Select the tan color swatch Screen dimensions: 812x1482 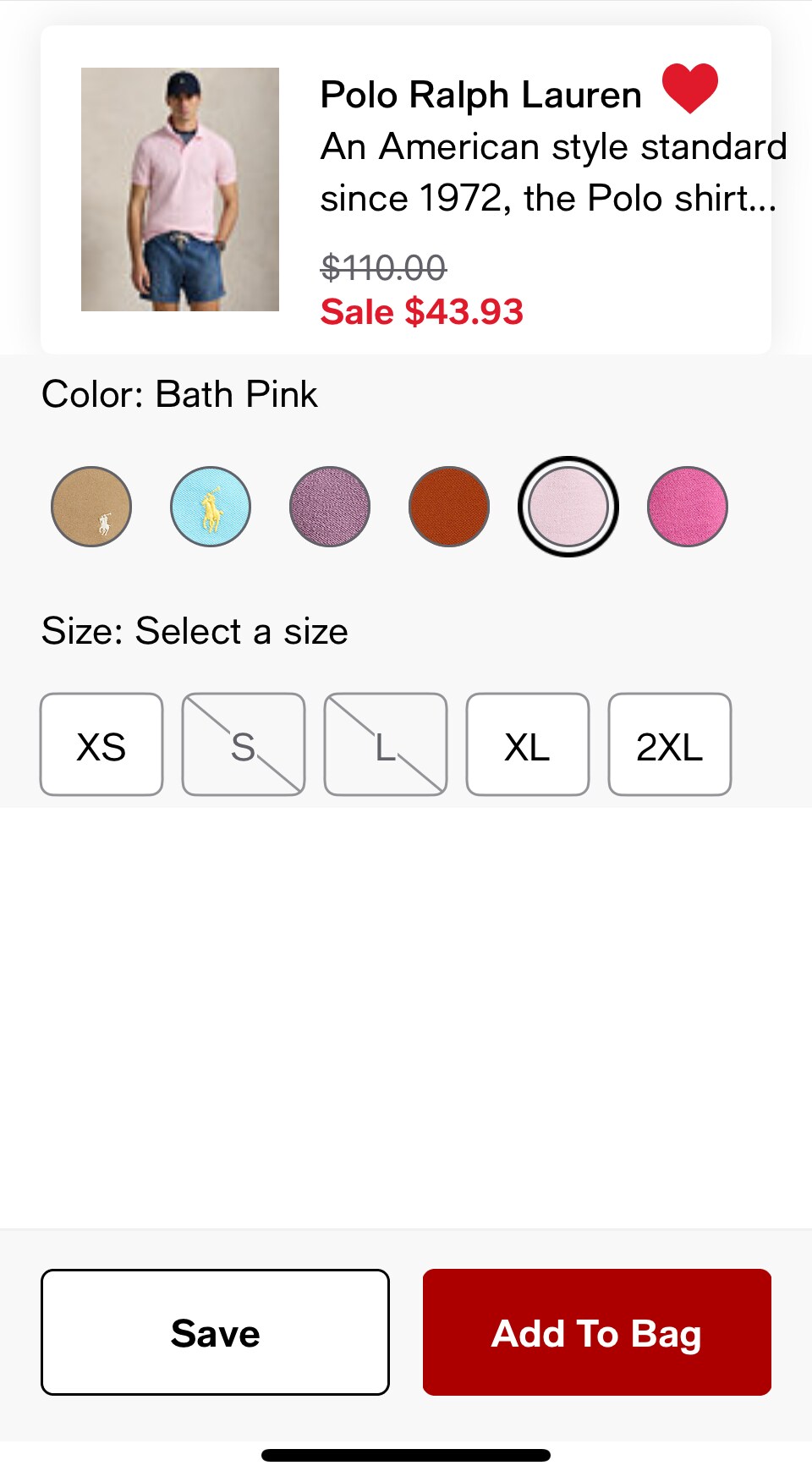[91, 507]
